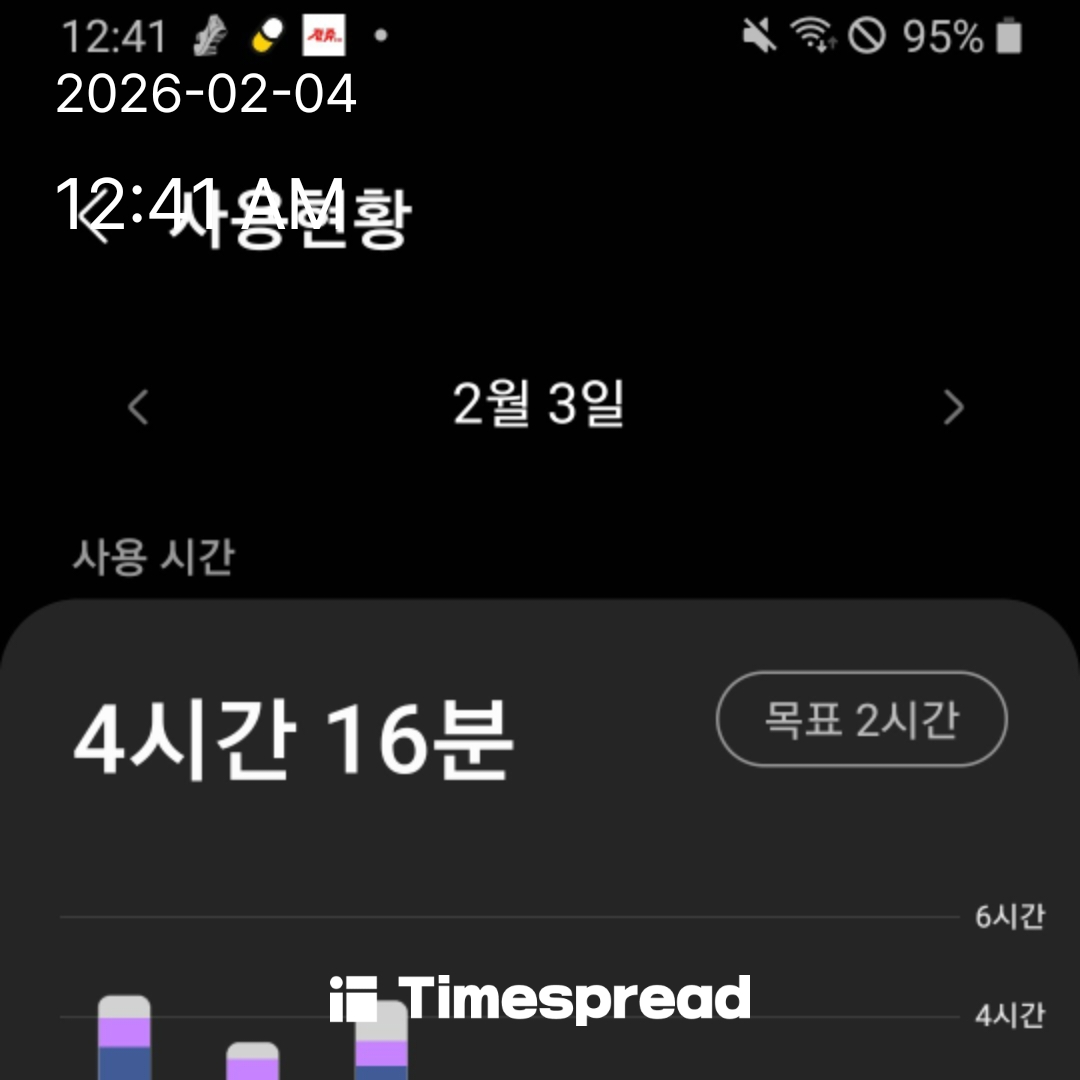This screenshot has height=1080, width=1080.
Task: Show the next day's usage
Action: click(954, 407)
